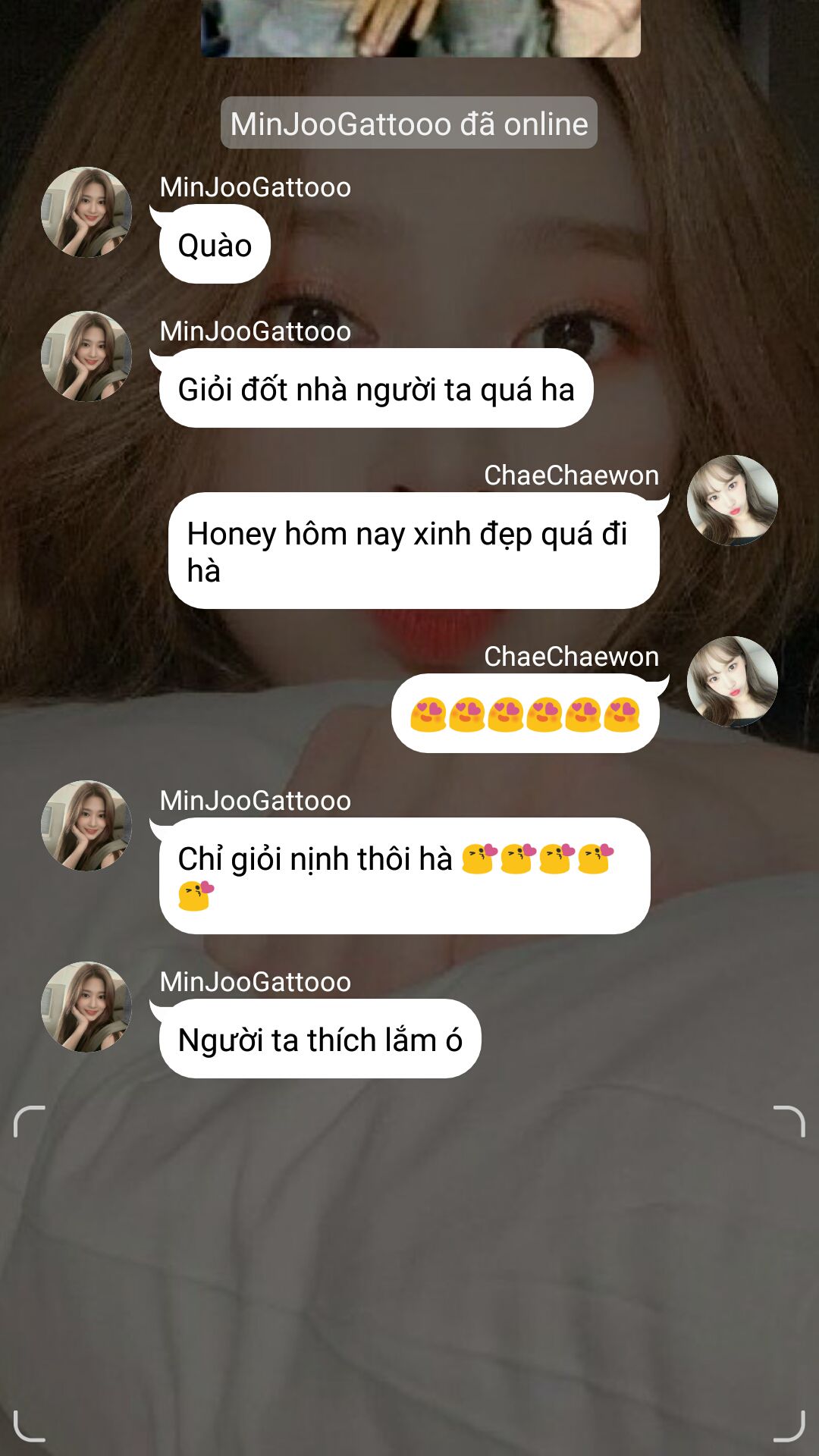Open ChaeChaewon's avatar beside the "Honey hôm nay" message

[x=733, y=500]
